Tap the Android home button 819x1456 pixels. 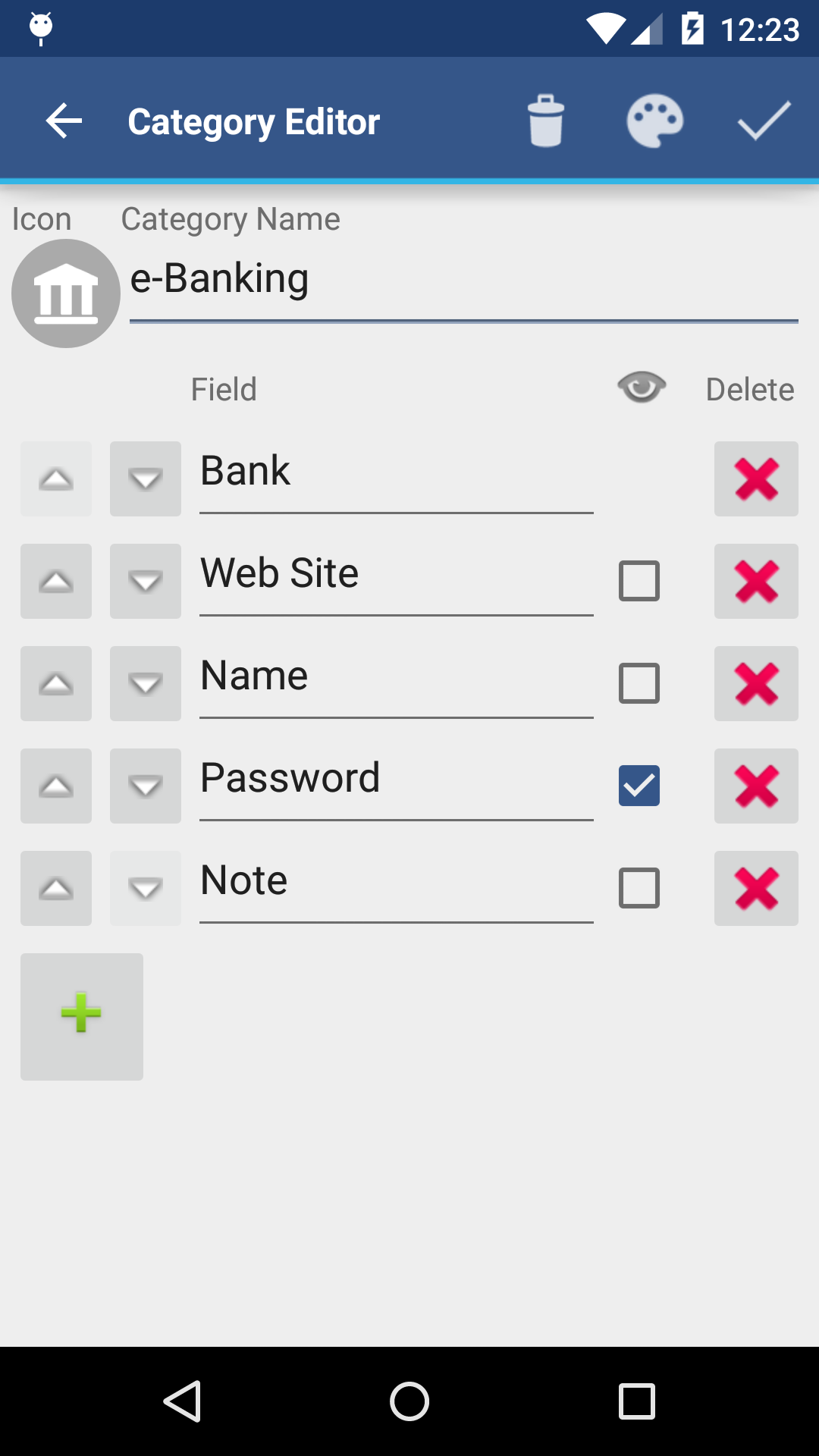pyautogui.click(x=409, y=1401)
